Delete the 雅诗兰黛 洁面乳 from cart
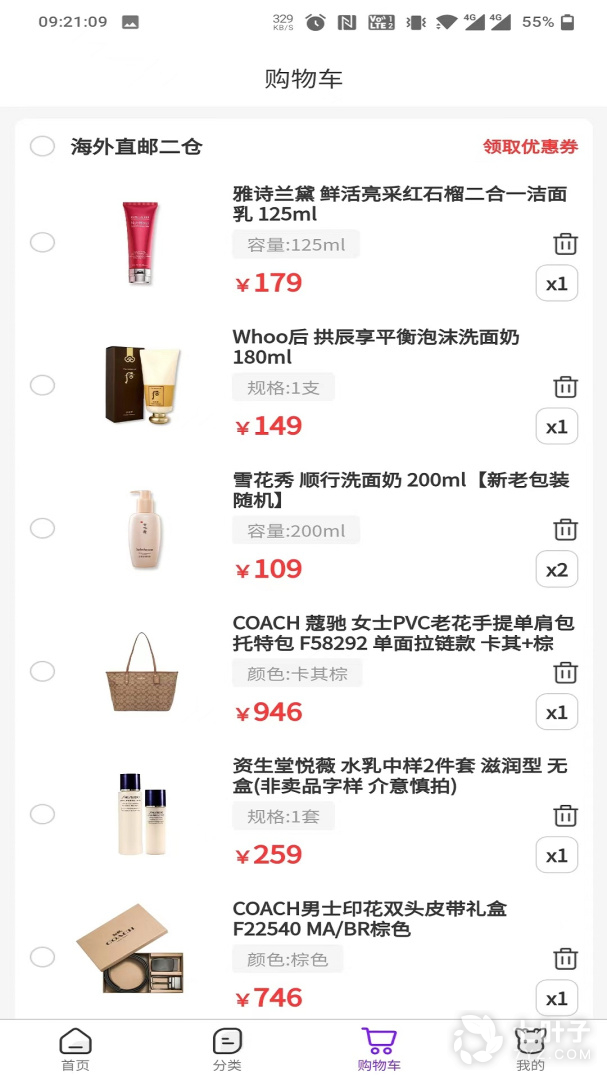The image size is (607, 1080). [566, 244]
